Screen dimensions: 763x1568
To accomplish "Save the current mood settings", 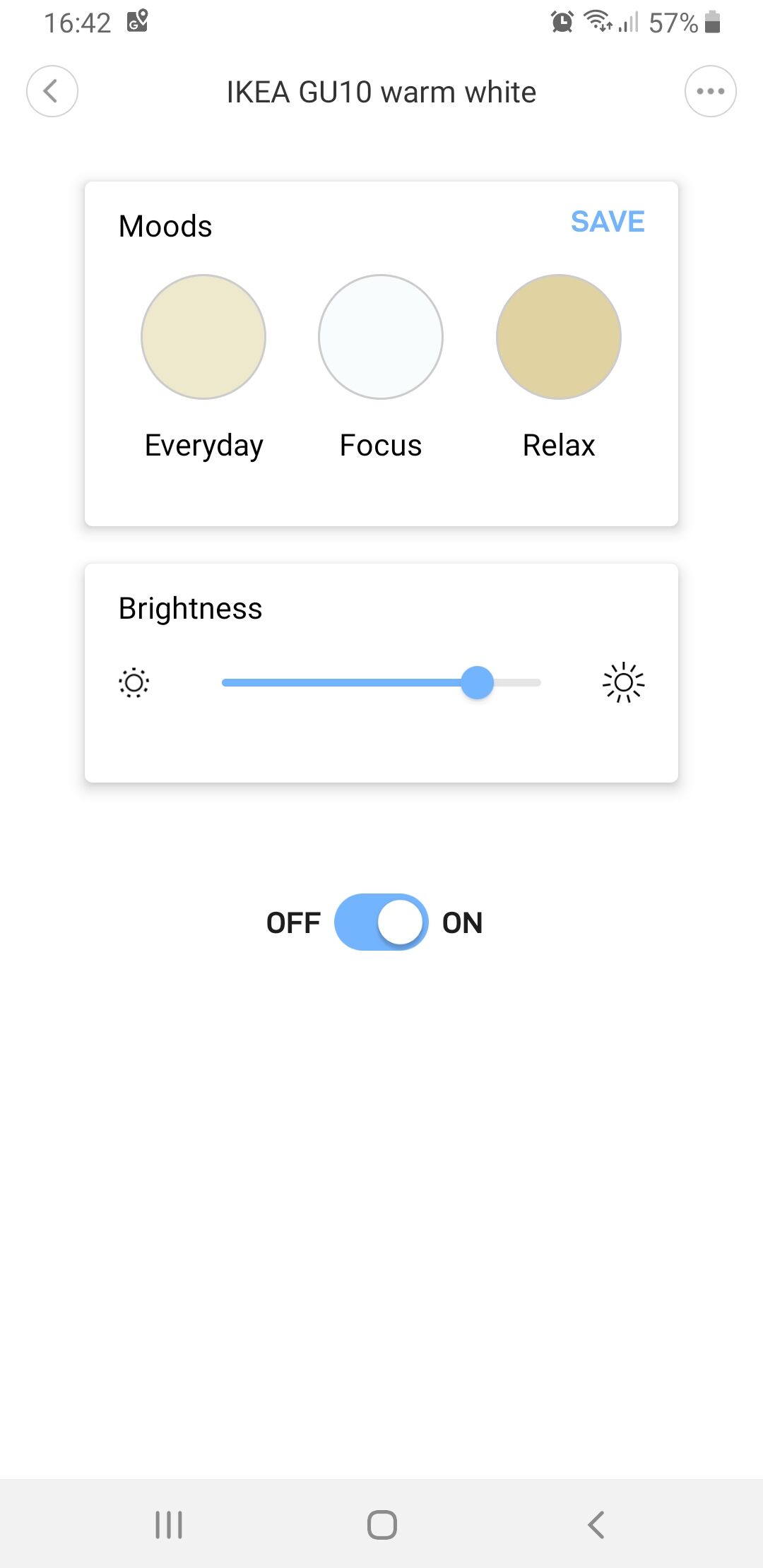I will coord(608,222).
